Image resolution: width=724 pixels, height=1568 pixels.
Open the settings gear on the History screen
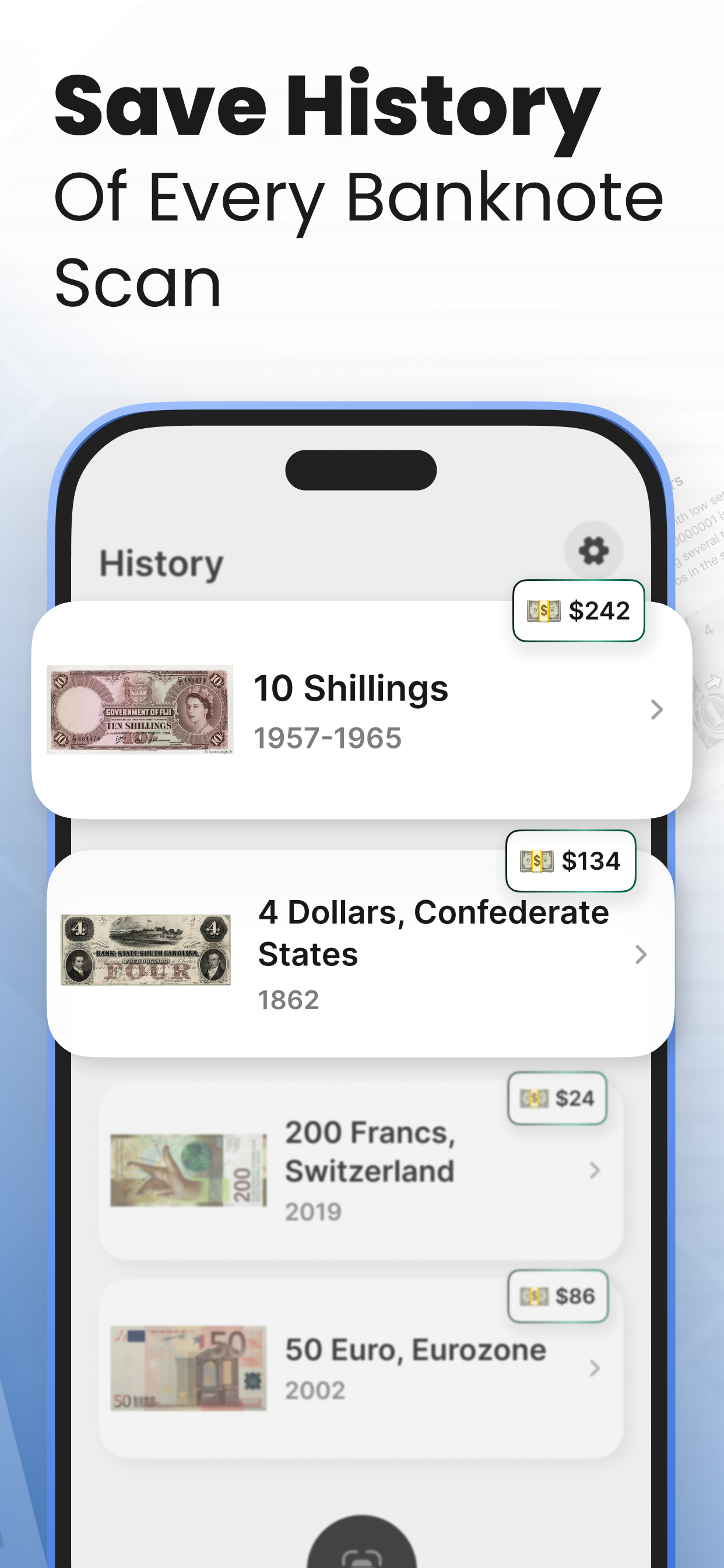[x=593, y=551]
